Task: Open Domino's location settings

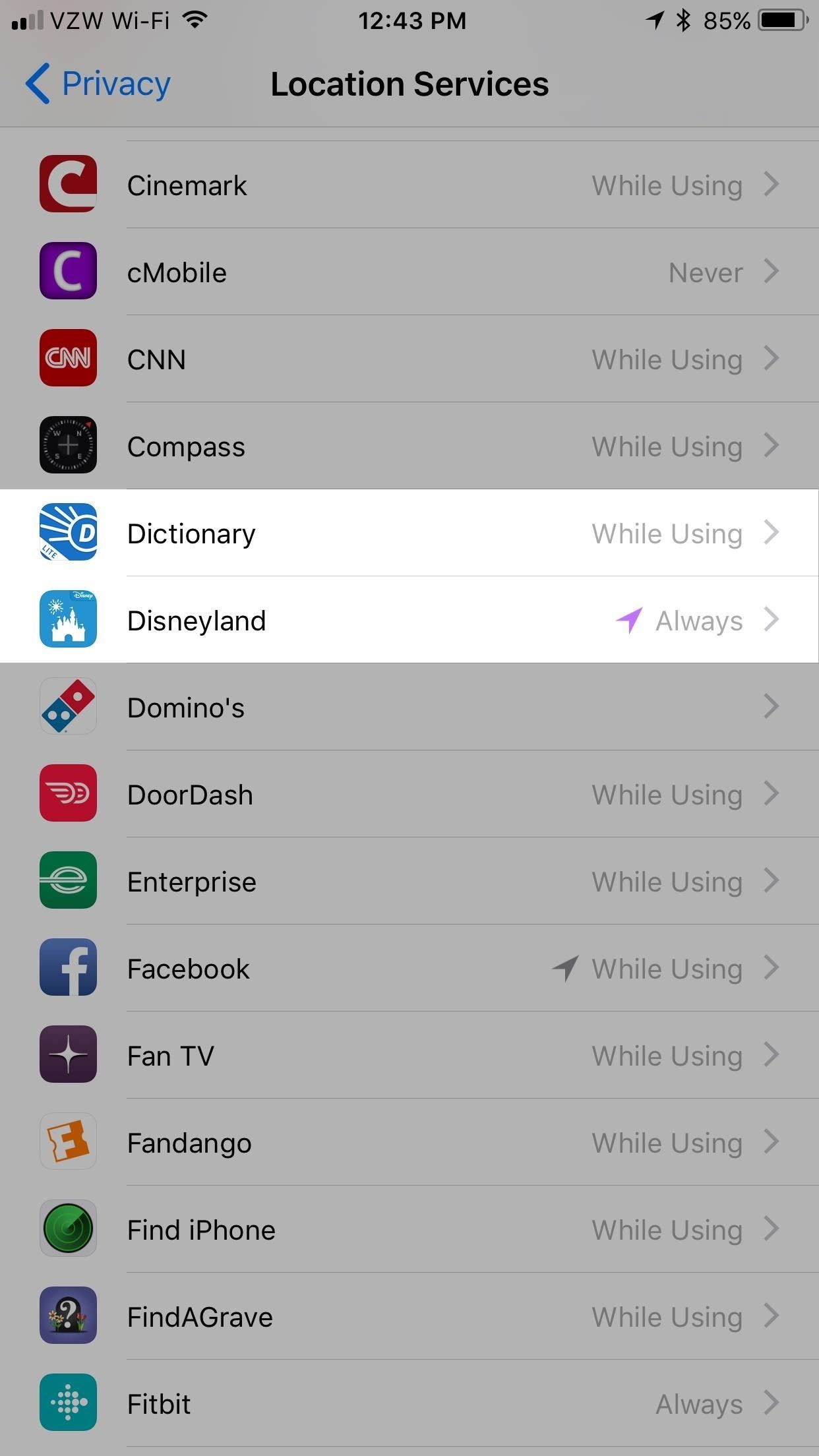Action: 409,708
